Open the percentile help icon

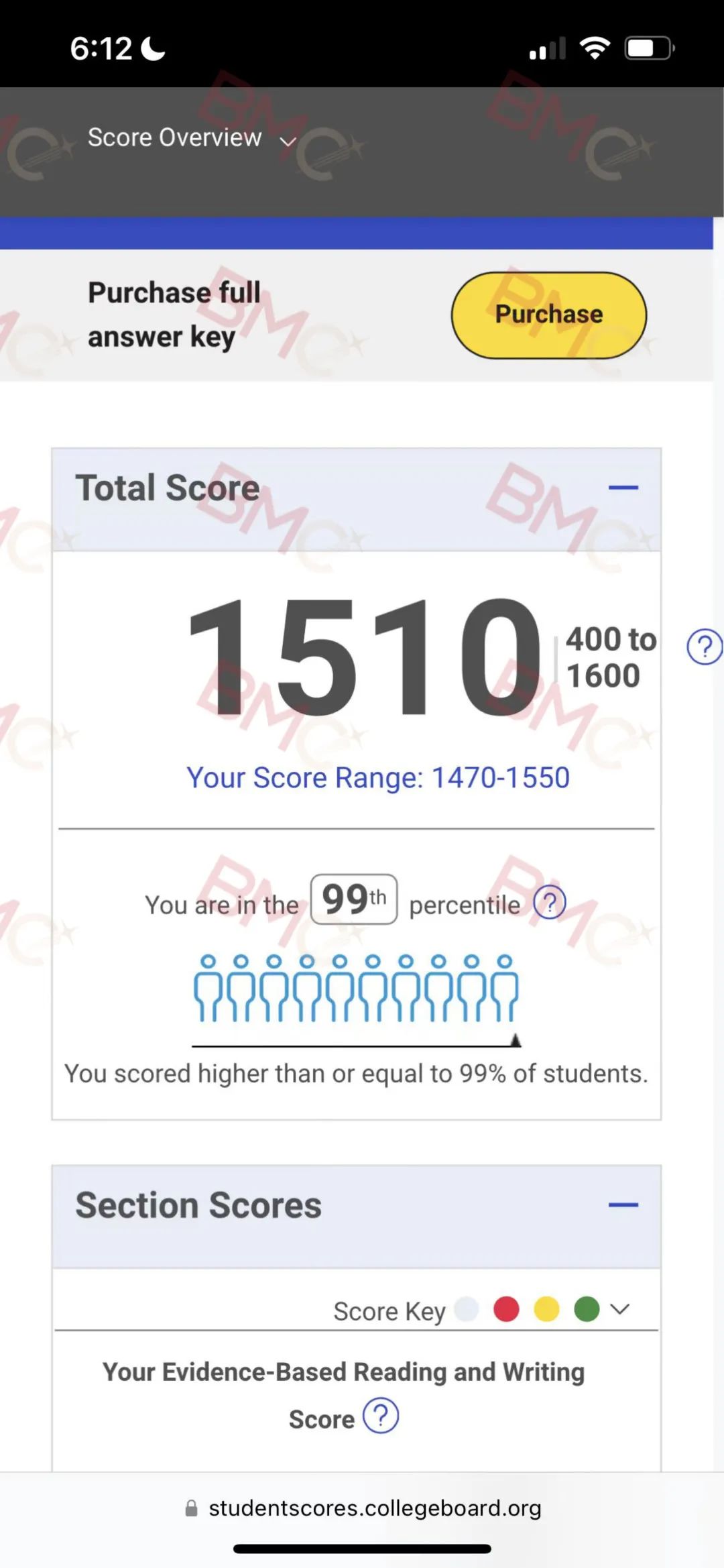(x=550, y=903)
